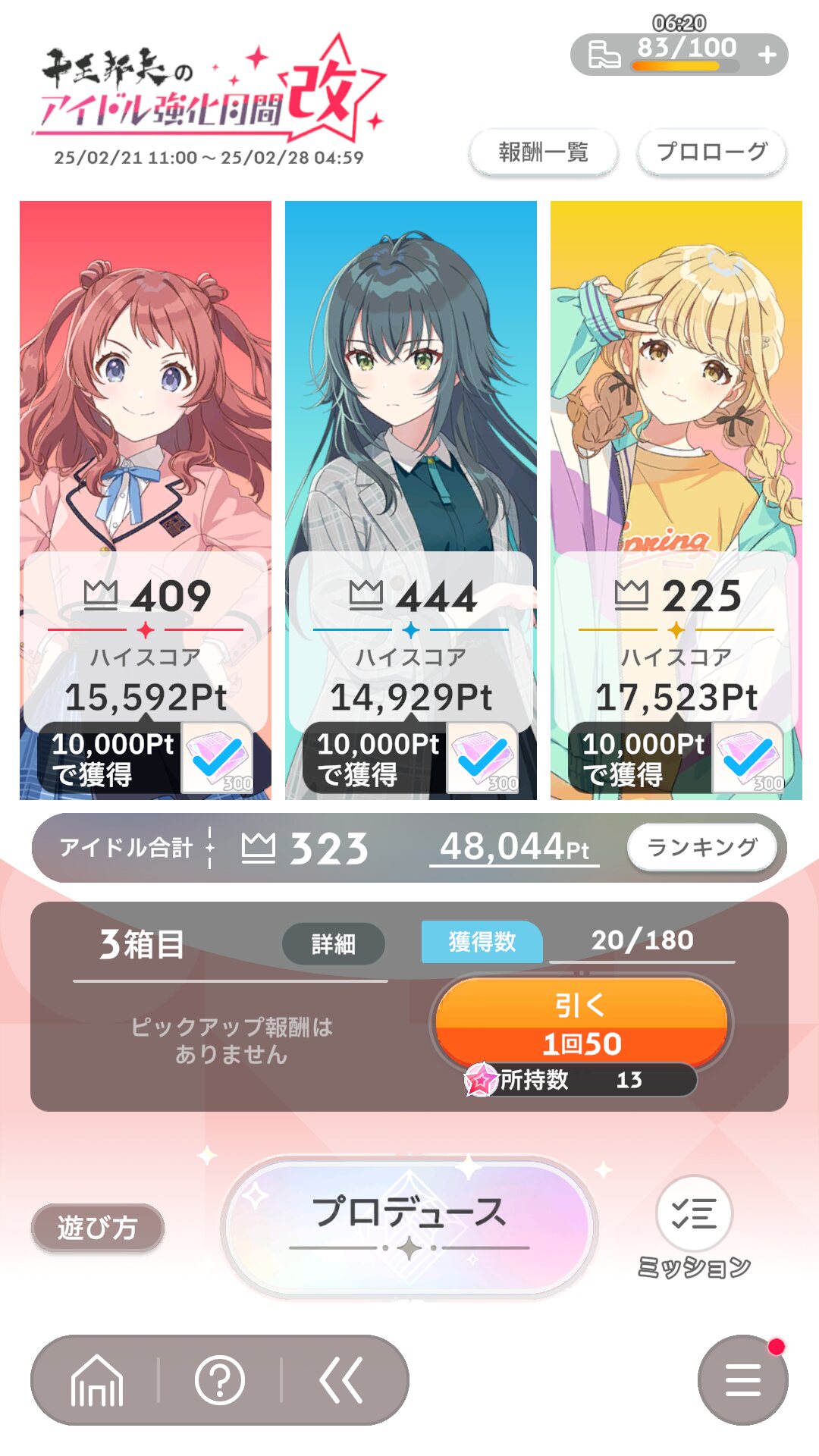Open the hamburger menu with the red dot
This screenshot has width=819, height=1456.
[743, 1380]
